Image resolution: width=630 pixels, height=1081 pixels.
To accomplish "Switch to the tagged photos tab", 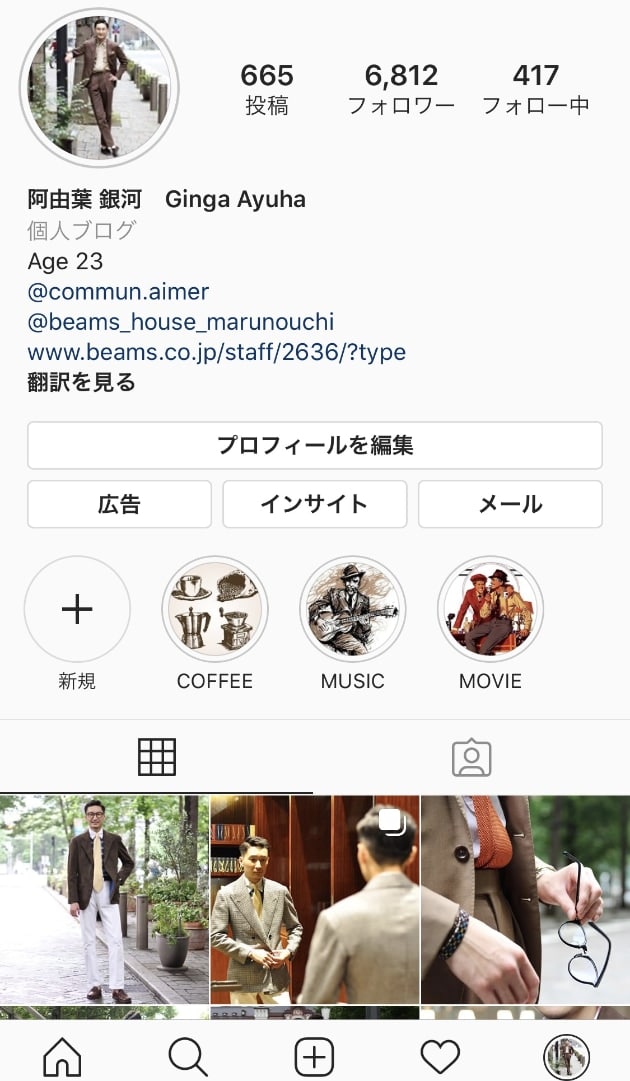I will point(471,758).
